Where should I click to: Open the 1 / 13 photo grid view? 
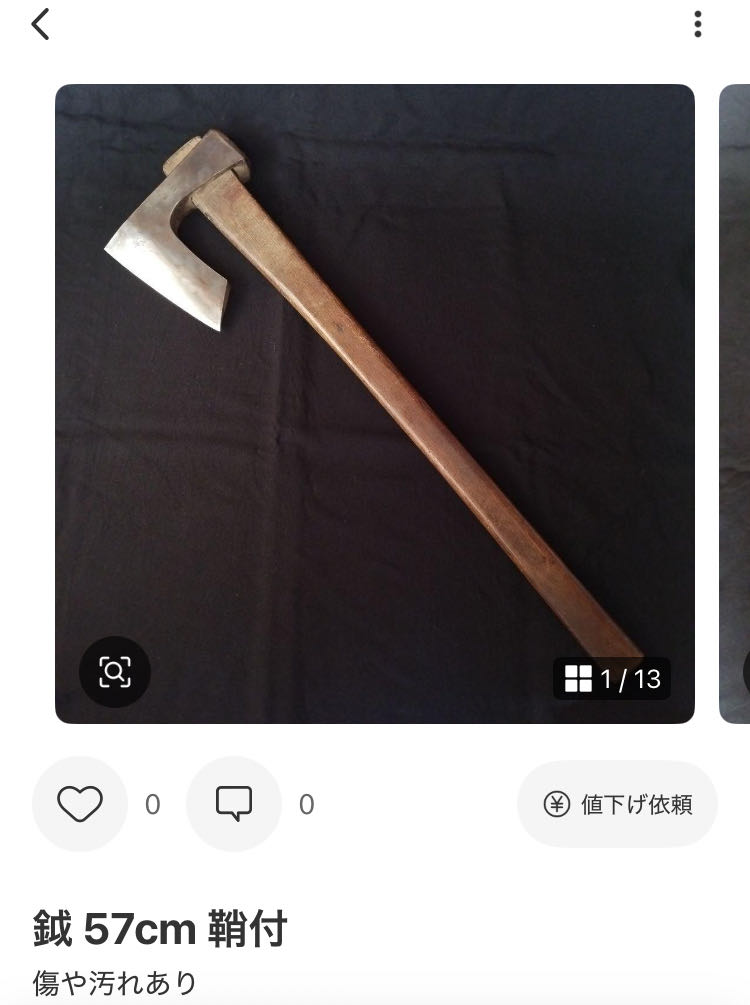tap(612, 679)
